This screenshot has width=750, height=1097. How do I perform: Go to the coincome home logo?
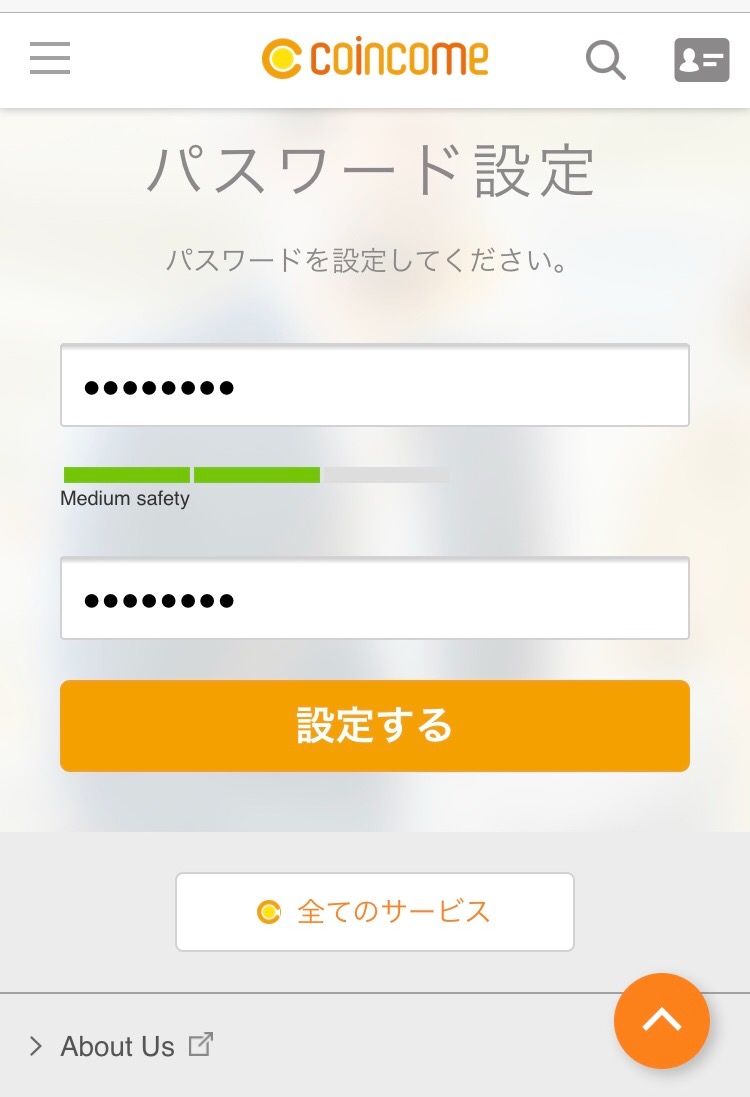point(375,59)
